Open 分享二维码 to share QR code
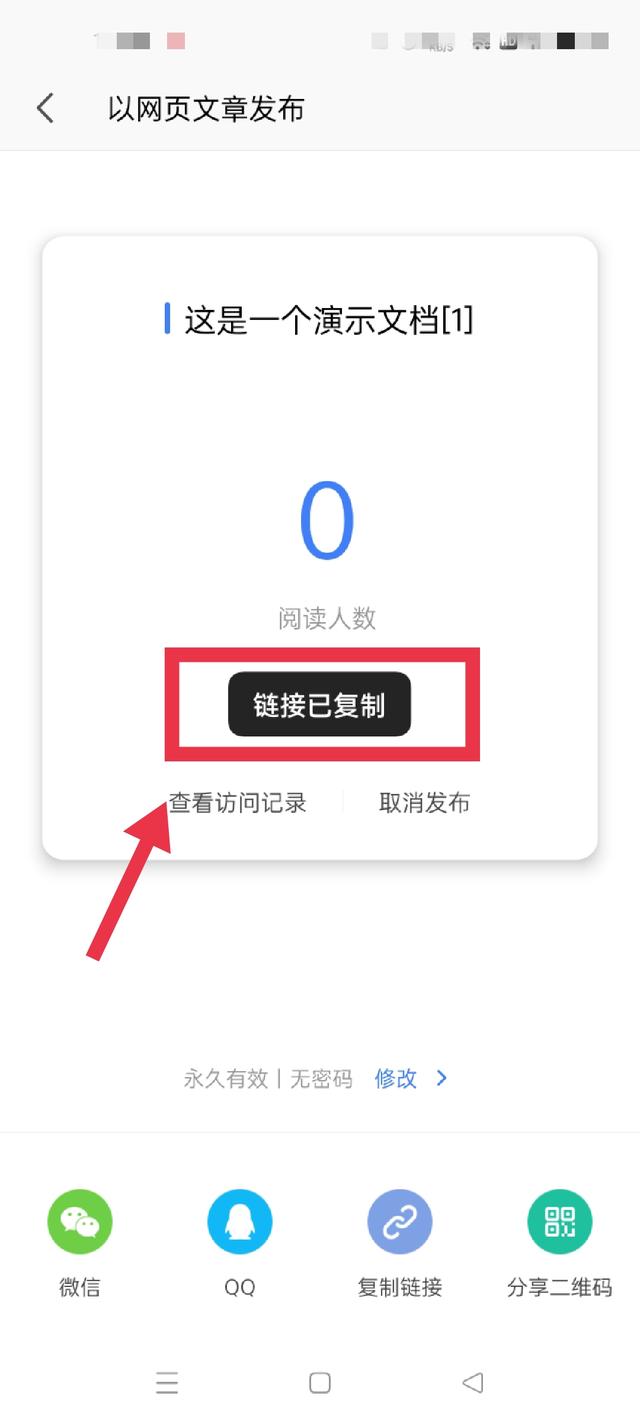The height and width of the screenshot is (1422, 640). [559, 1222]
